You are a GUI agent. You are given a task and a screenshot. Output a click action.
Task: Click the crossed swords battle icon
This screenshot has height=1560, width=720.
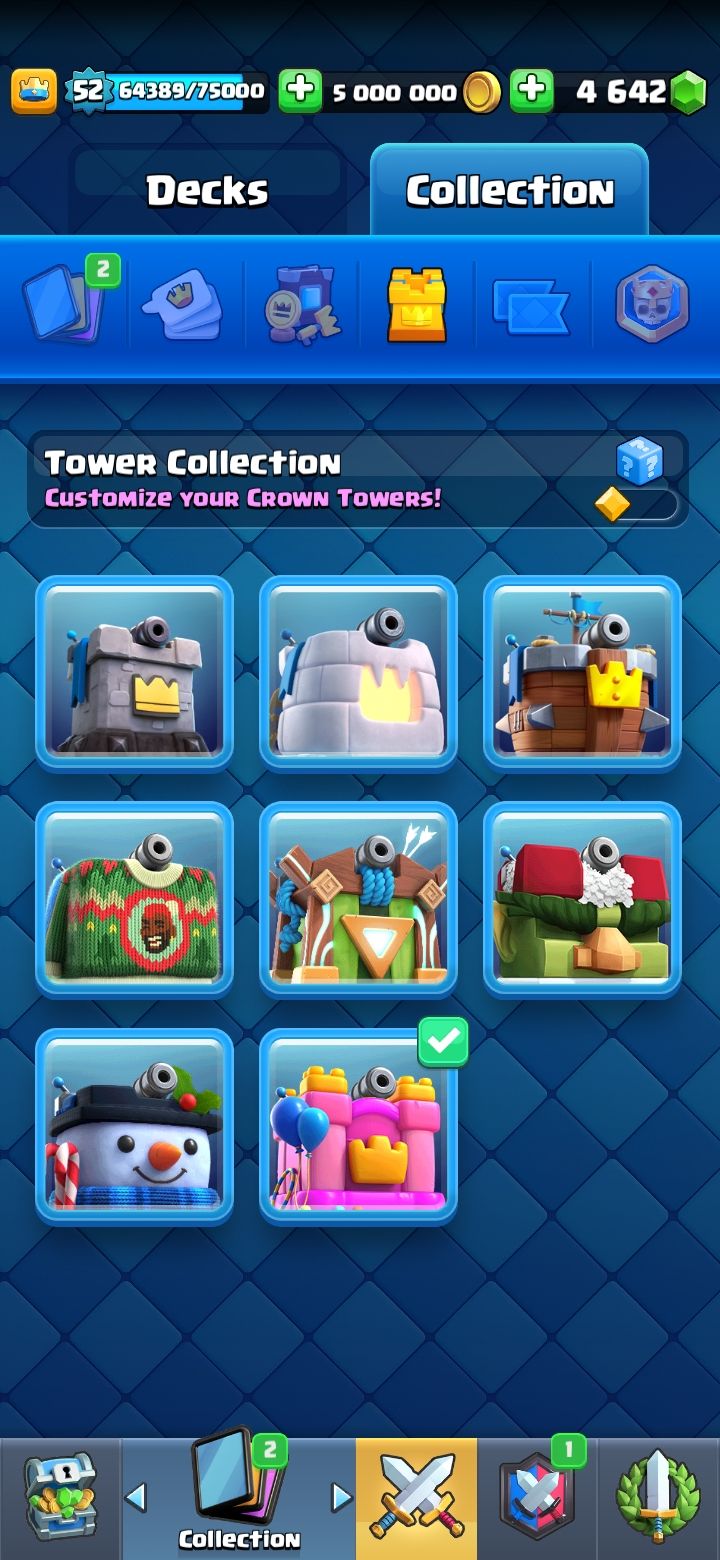[x=420, y=1490]
